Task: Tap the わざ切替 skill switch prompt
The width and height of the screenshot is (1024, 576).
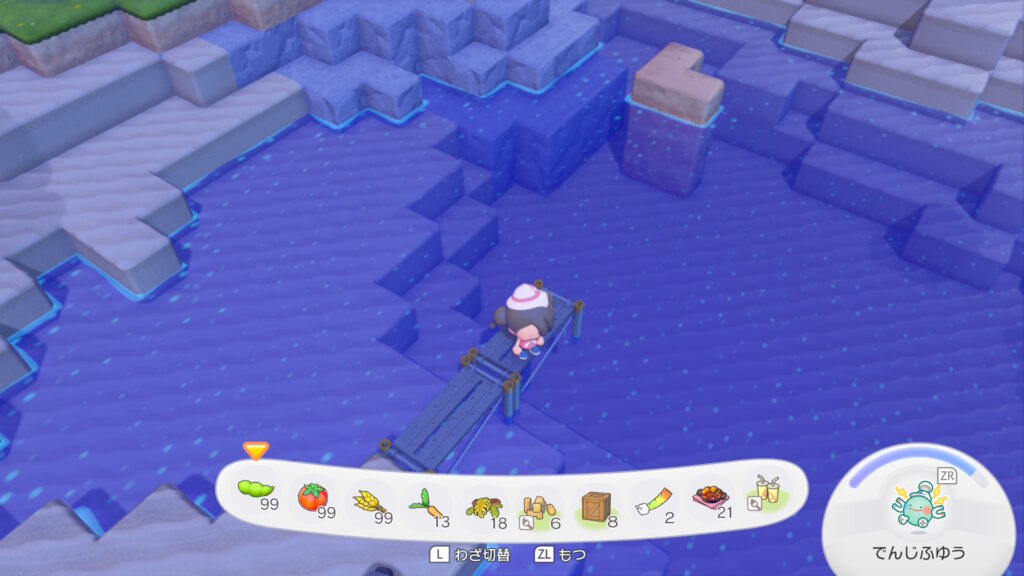Action: [470, 554]
